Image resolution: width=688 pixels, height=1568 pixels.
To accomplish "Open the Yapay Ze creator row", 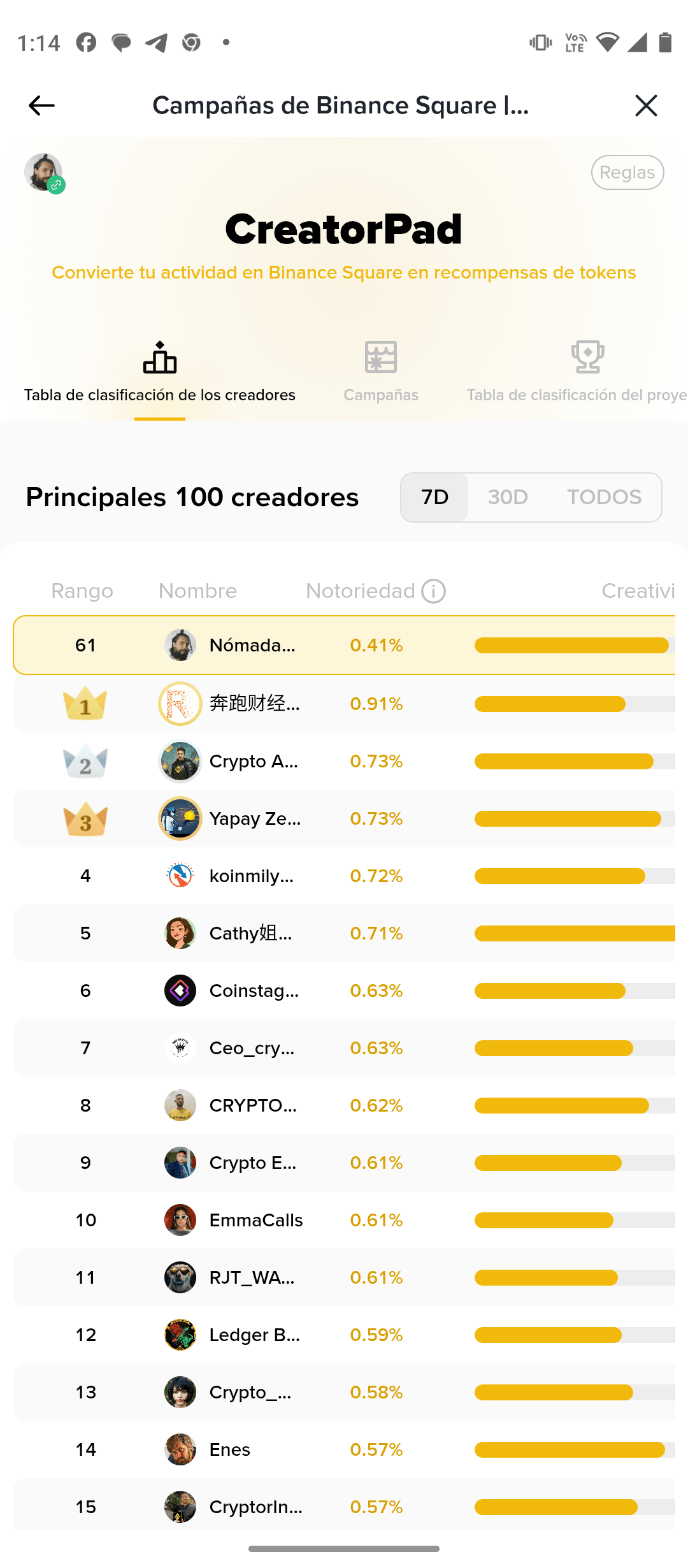I will [x=344, y=818].
